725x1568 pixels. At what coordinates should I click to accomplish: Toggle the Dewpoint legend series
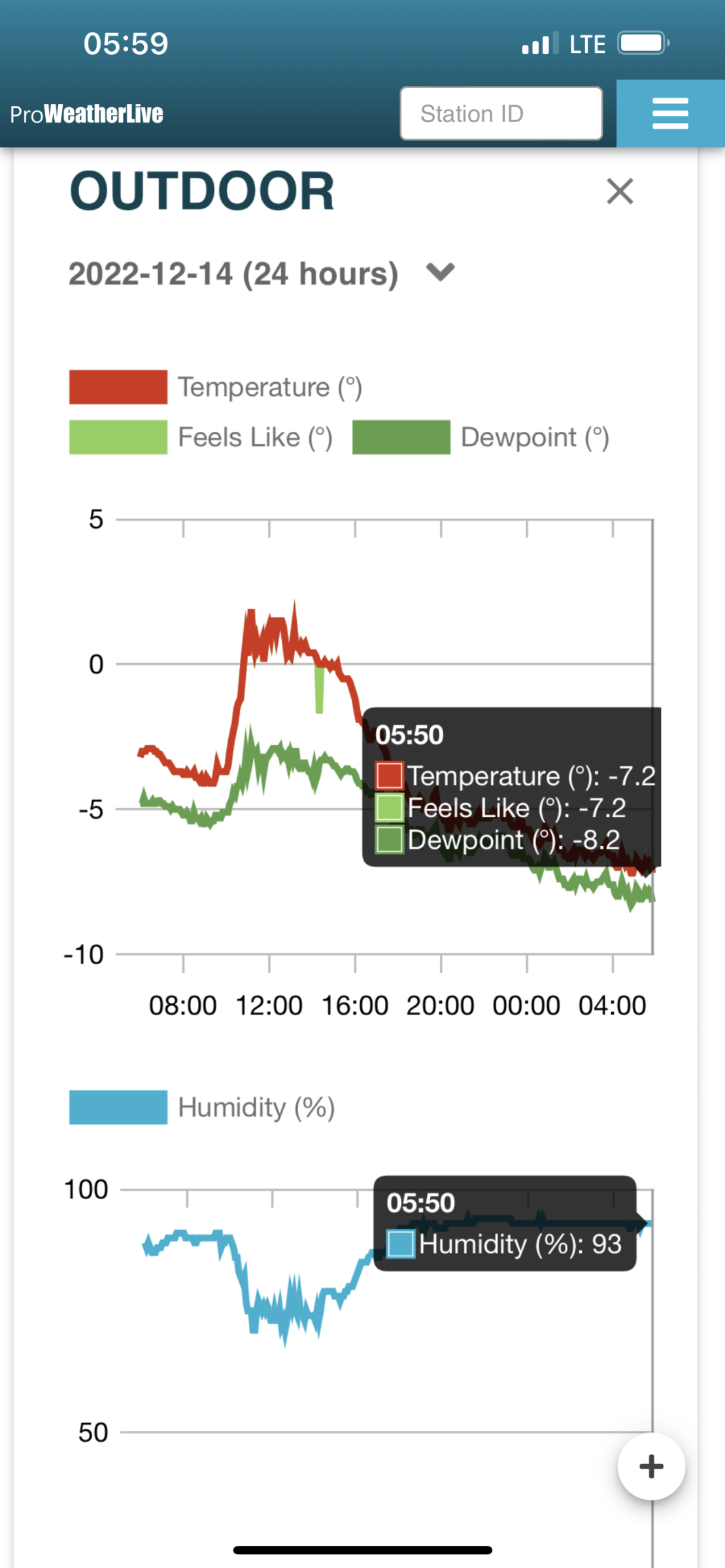tap(481, 437)
